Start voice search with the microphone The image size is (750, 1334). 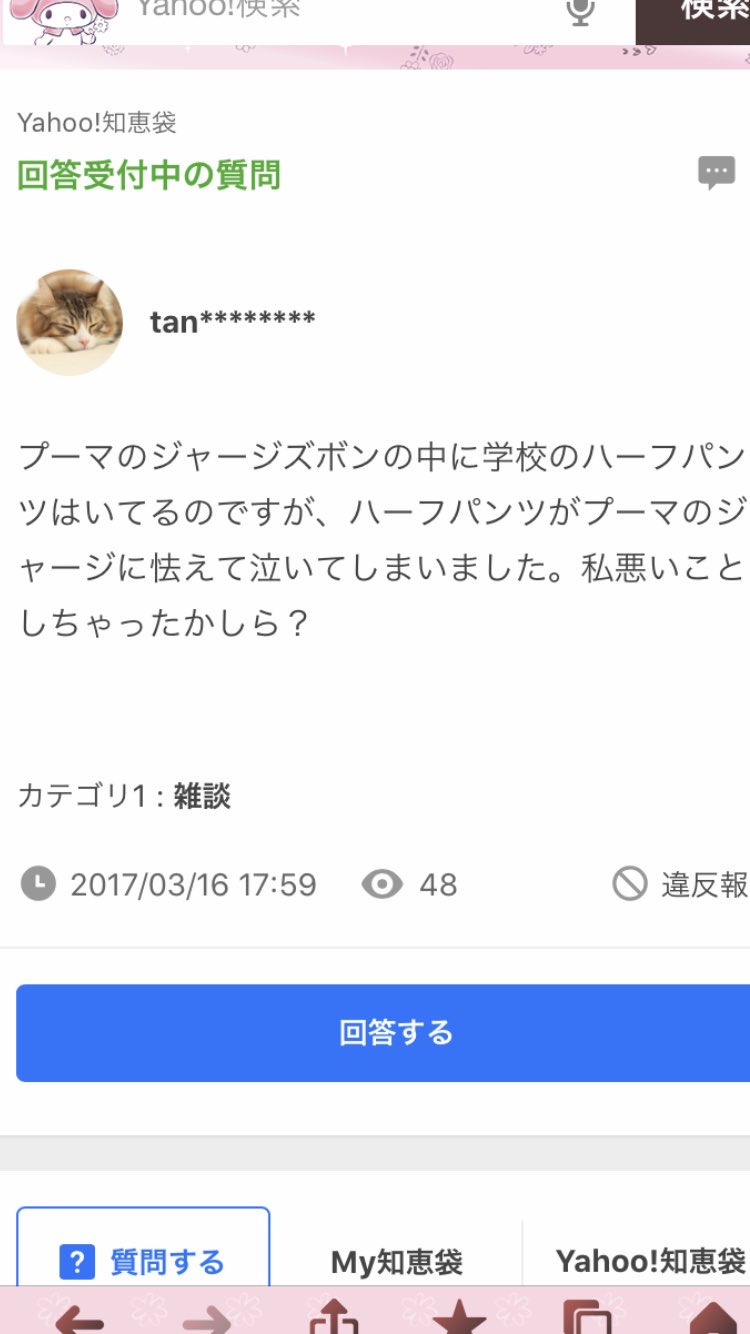[x=580, y=12]
